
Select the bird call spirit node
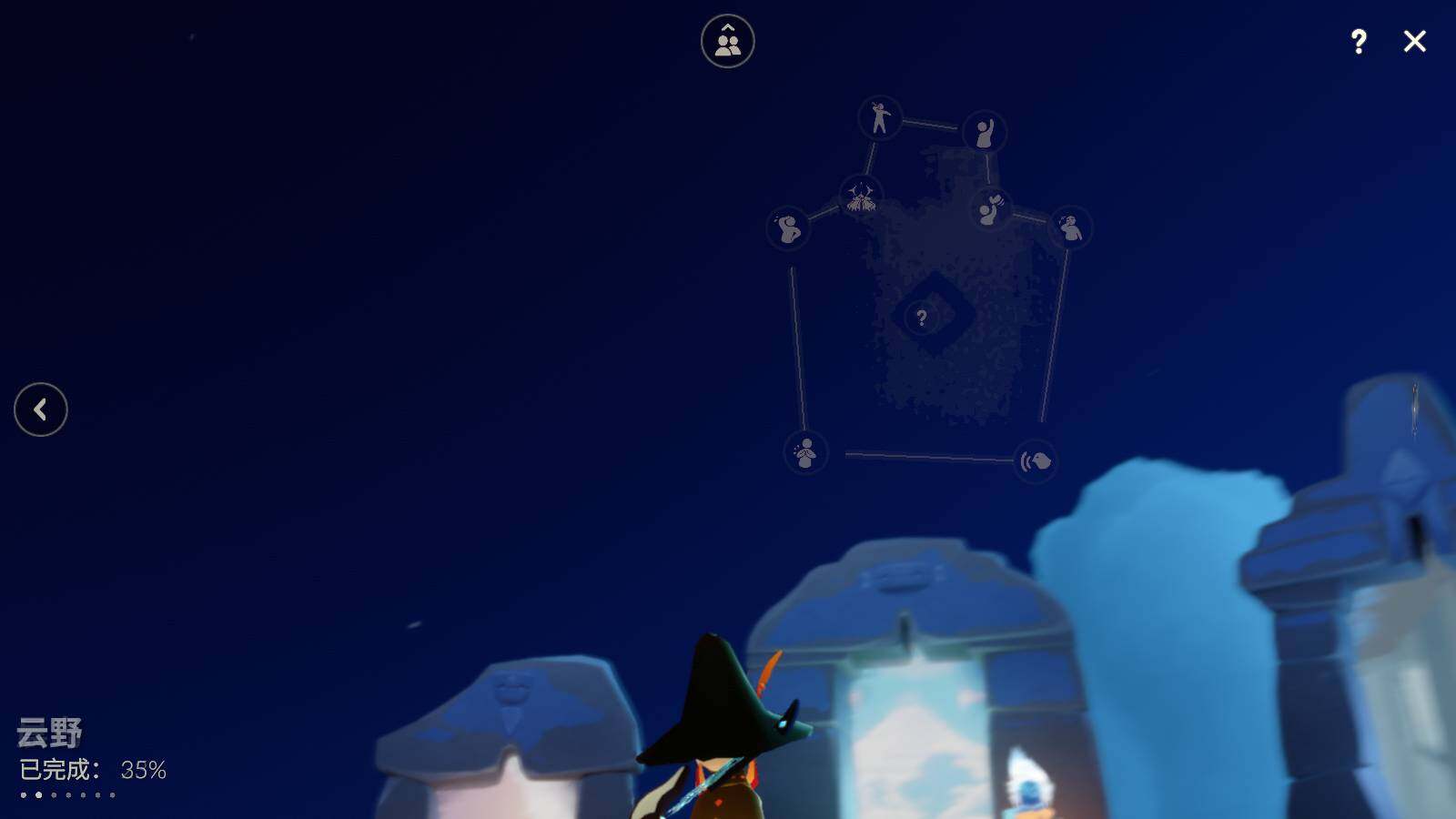pyautogui.click(x=1036, y=461)
